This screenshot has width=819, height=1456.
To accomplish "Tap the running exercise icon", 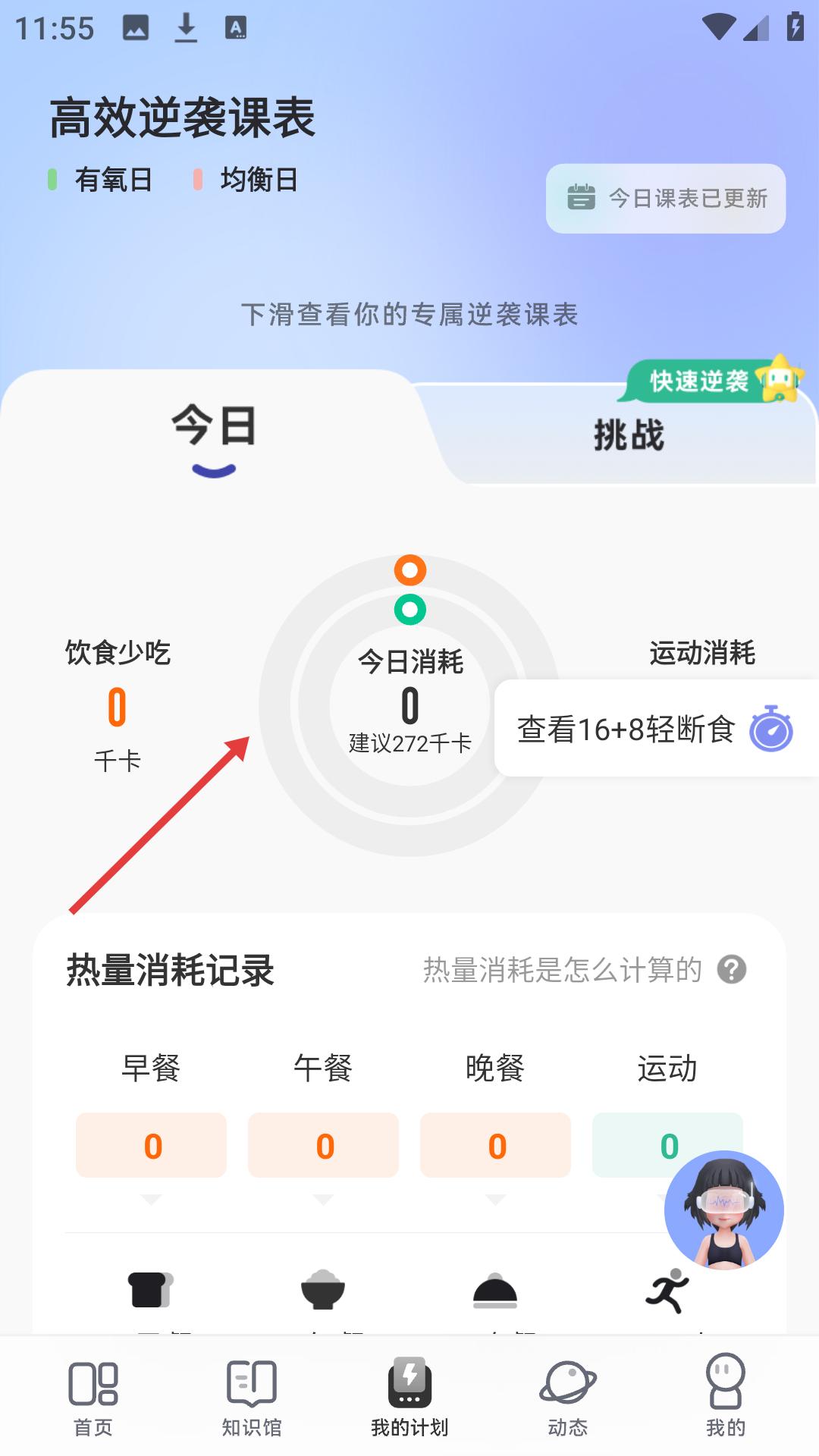I will click(x=667, y=1291).
